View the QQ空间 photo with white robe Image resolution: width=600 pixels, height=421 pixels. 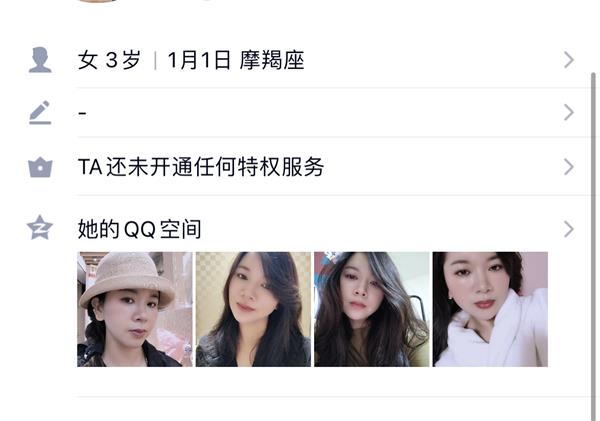click(x=490, y=309)
